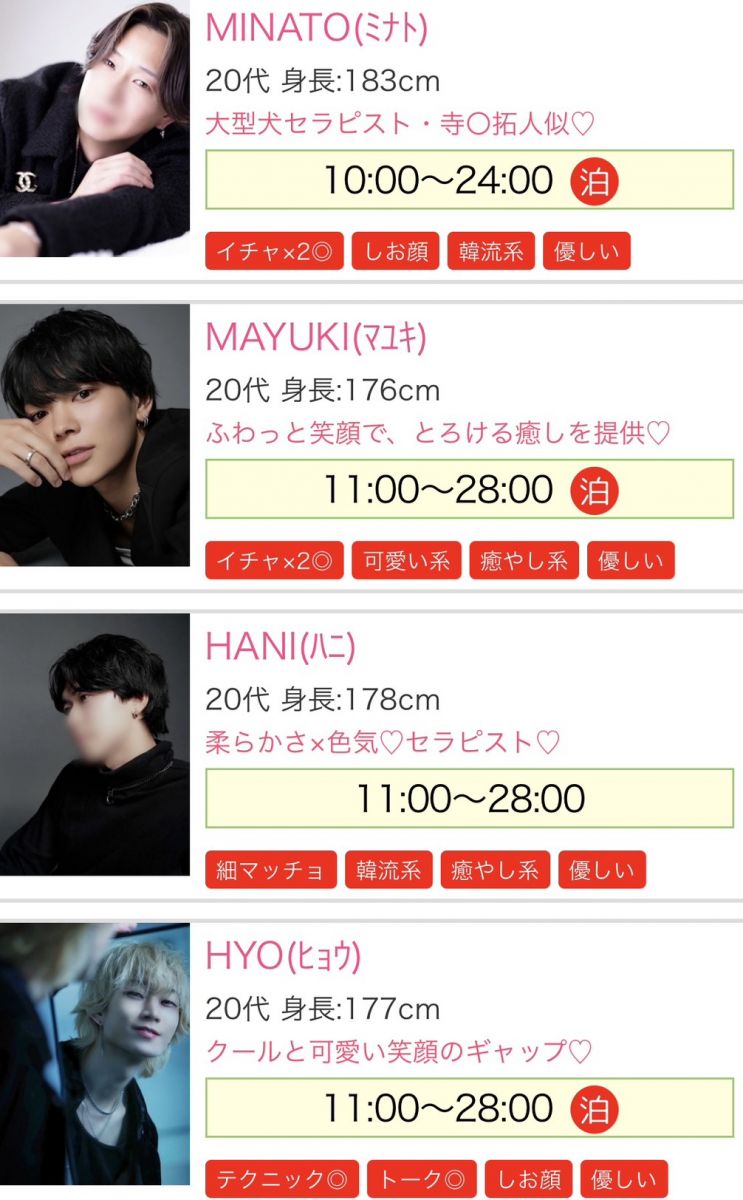Open the MINATO(ミナト) name link
Screen dimensions: 743x1200
click(316, 28)
